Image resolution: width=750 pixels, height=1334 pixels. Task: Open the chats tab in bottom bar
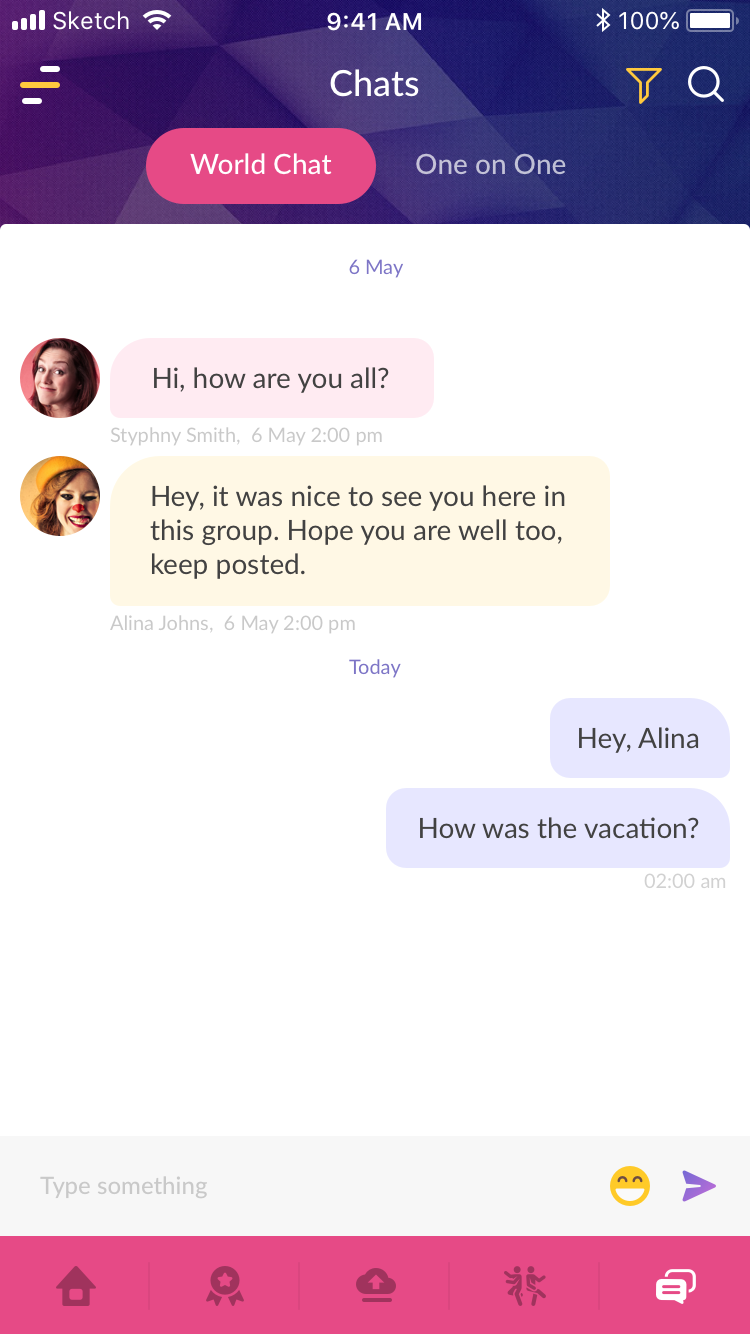675,1285
